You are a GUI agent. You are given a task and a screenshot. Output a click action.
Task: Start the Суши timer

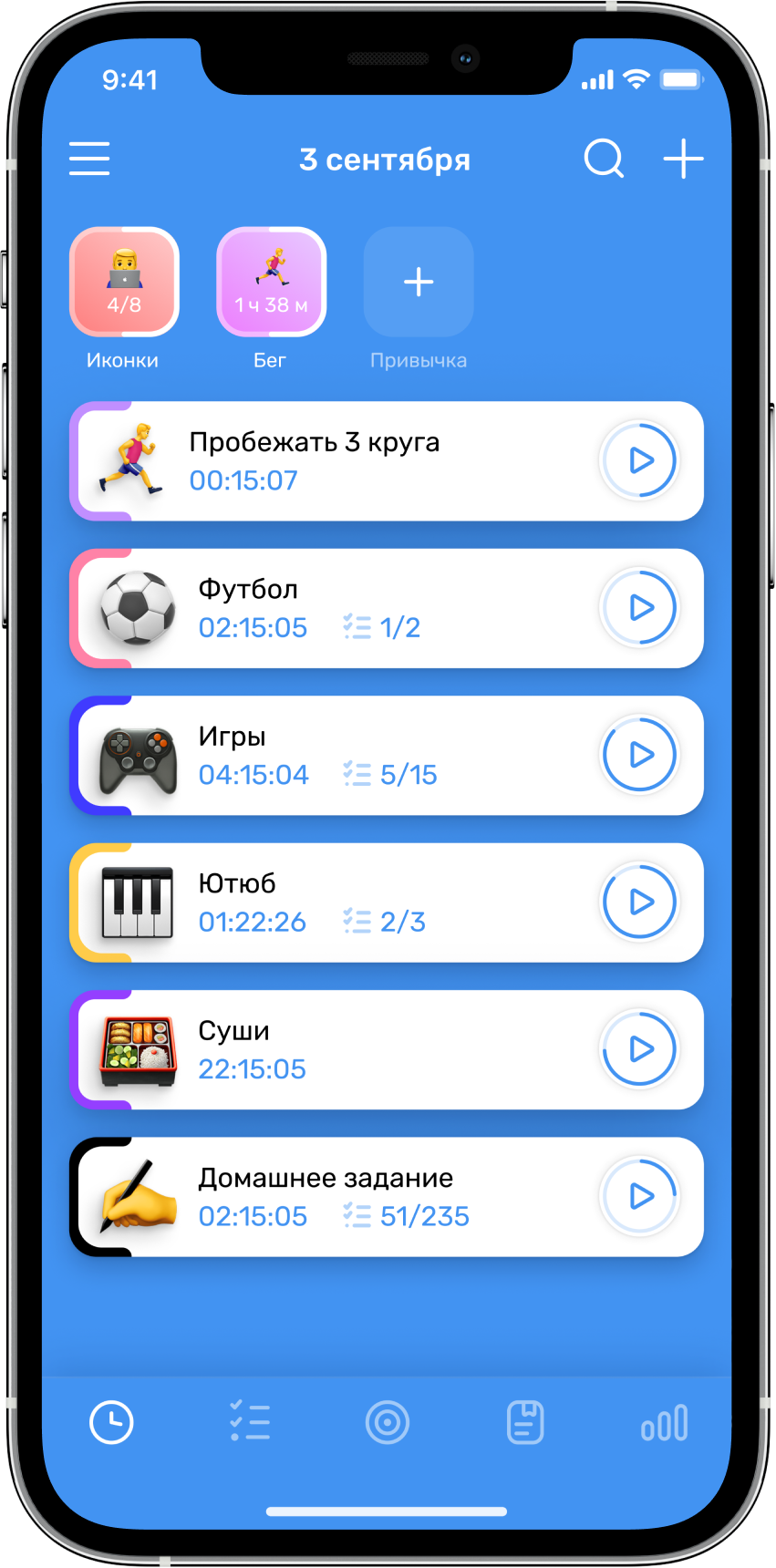[x=640, y=1049]
